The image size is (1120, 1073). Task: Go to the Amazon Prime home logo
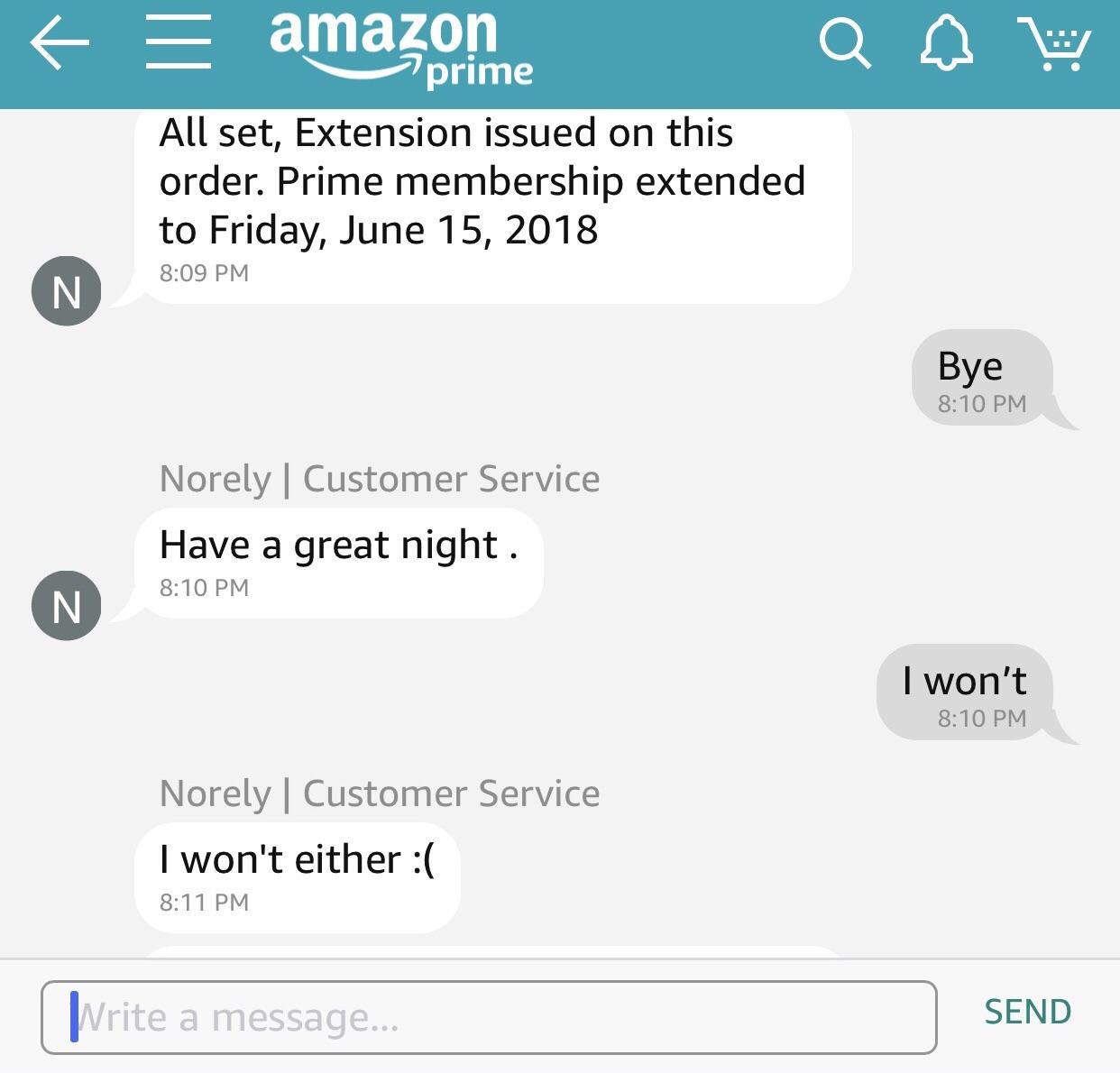(400, 47)
